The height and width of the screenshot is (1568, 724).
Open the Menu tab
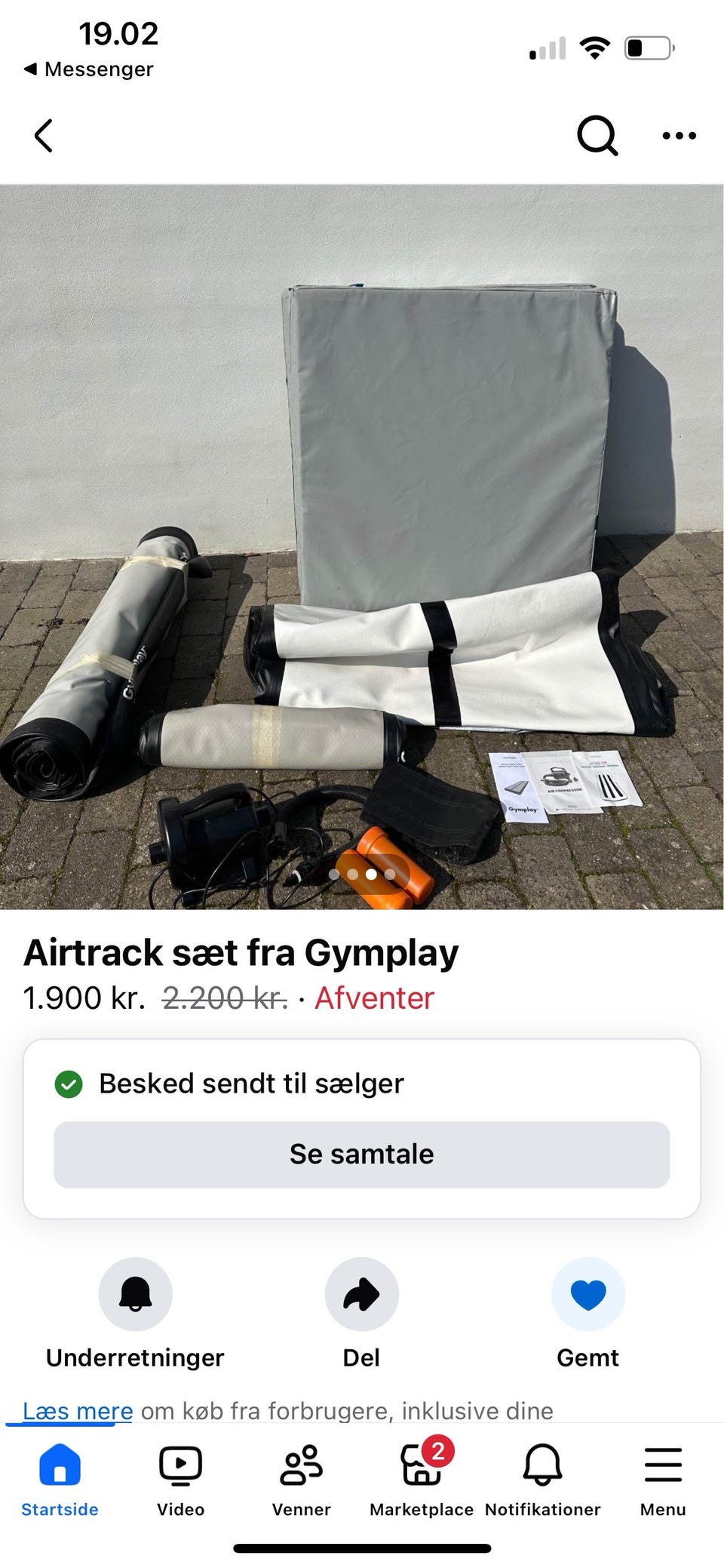click(x=663, y=1480)
